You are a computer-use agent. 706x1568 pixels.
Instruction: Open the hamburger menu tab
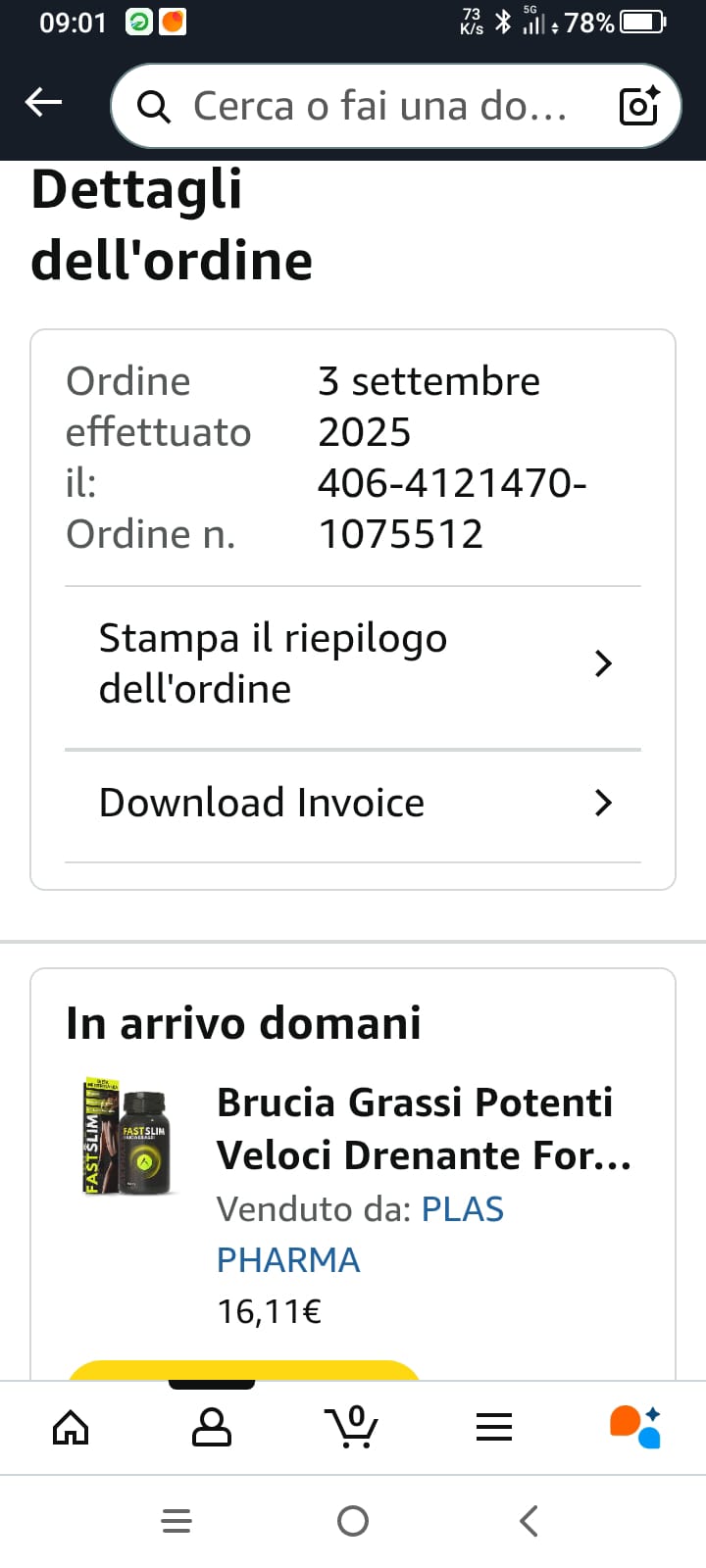(x=494, y=1427)
